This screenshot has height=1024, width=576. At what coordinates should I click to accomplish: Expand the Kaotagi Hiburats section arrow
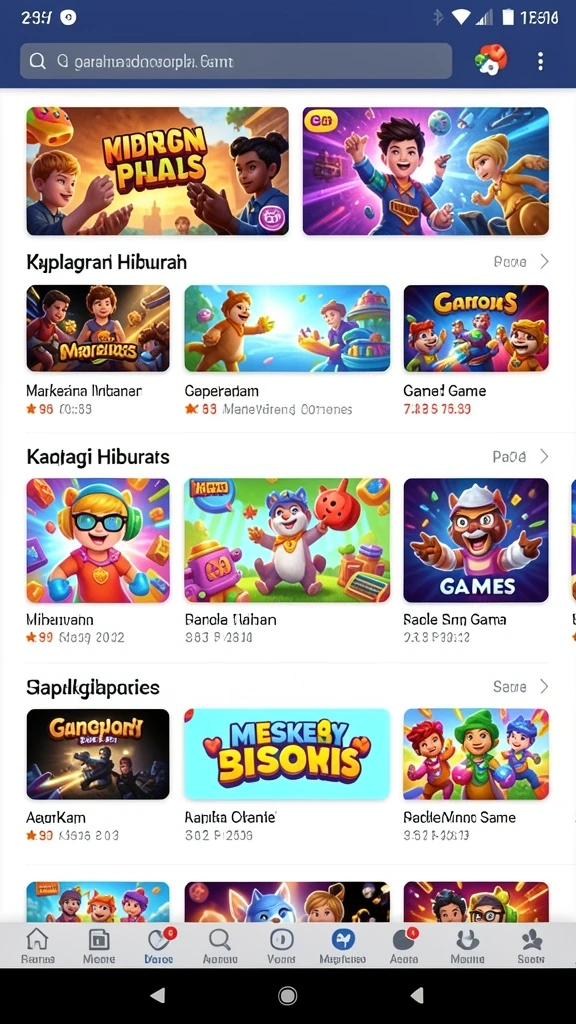(x=544, y=456)
